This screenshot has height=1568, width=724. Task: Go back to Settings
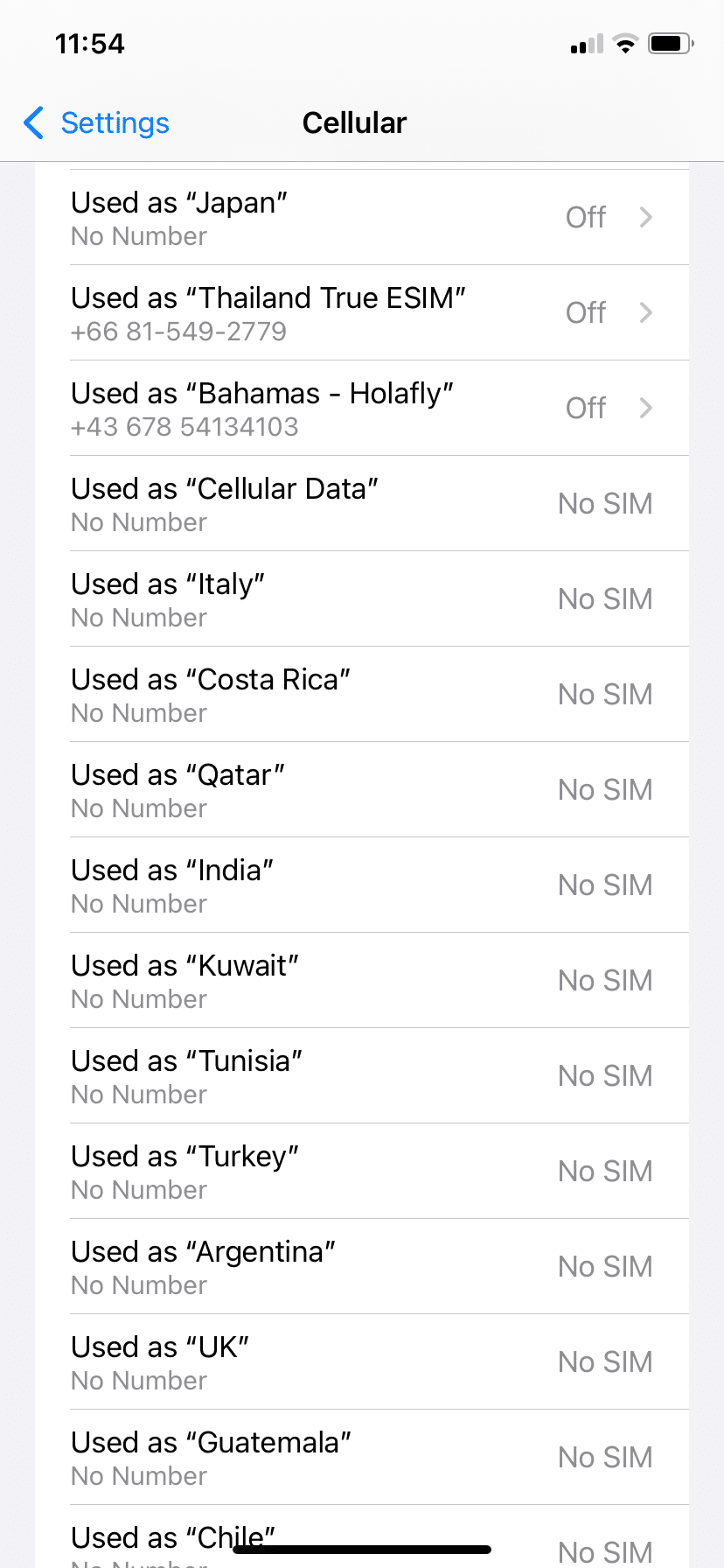coord(96,122)
